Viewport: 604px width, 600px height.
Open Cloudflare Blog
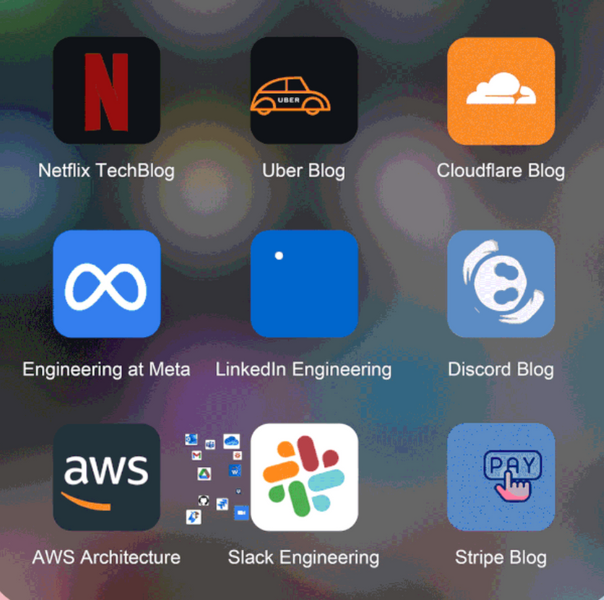pos(500,91)
